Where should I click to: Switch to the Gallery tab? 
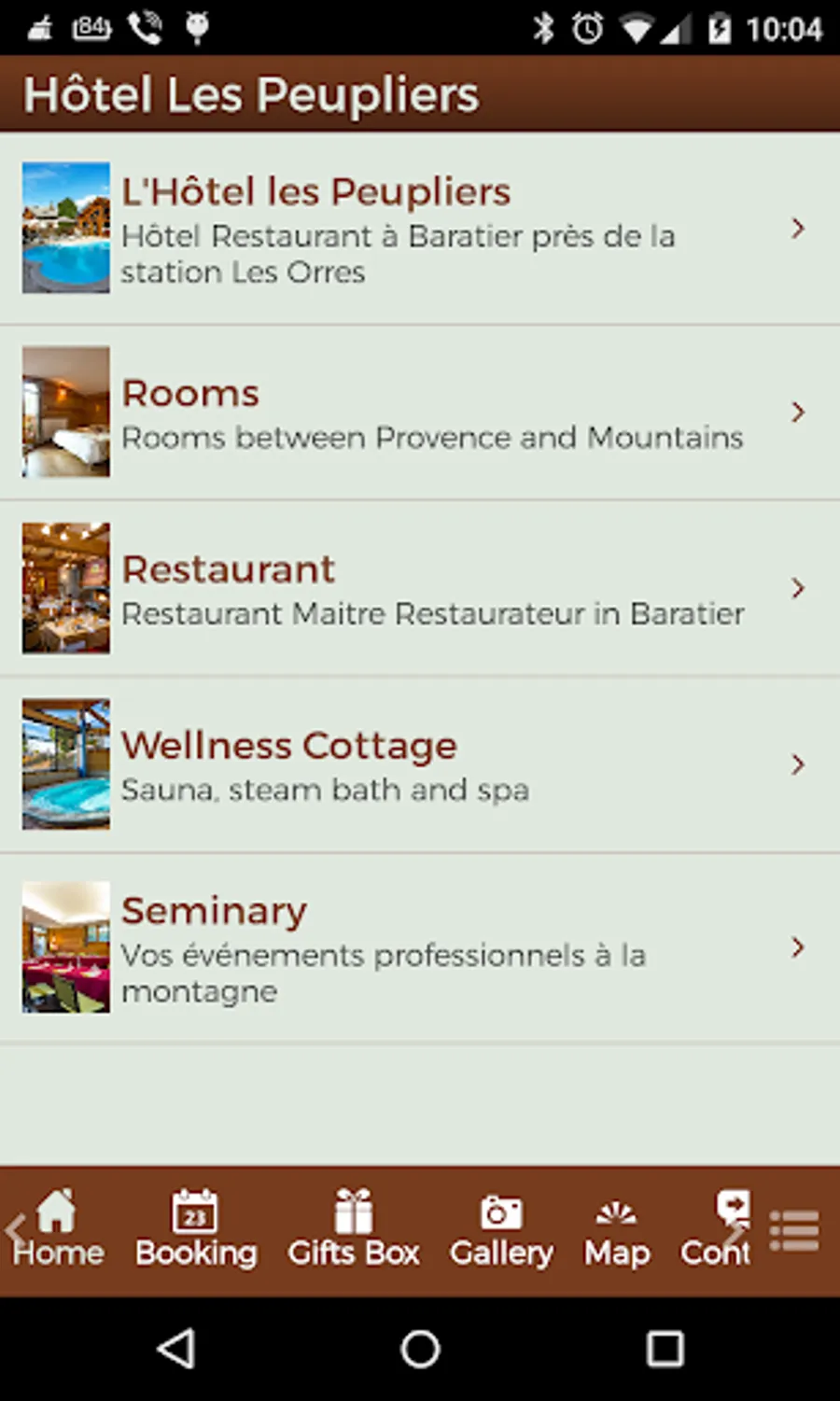click(x=501, y=1230)
